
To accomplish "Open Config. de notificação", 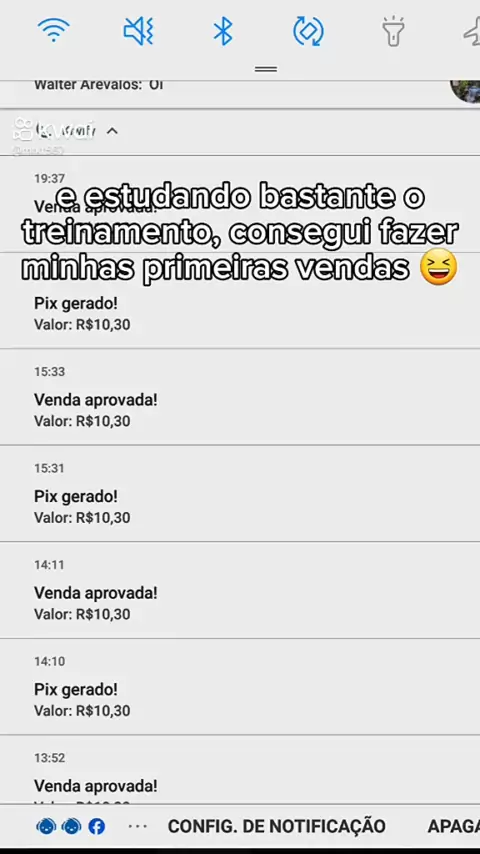I will (276, 826).
